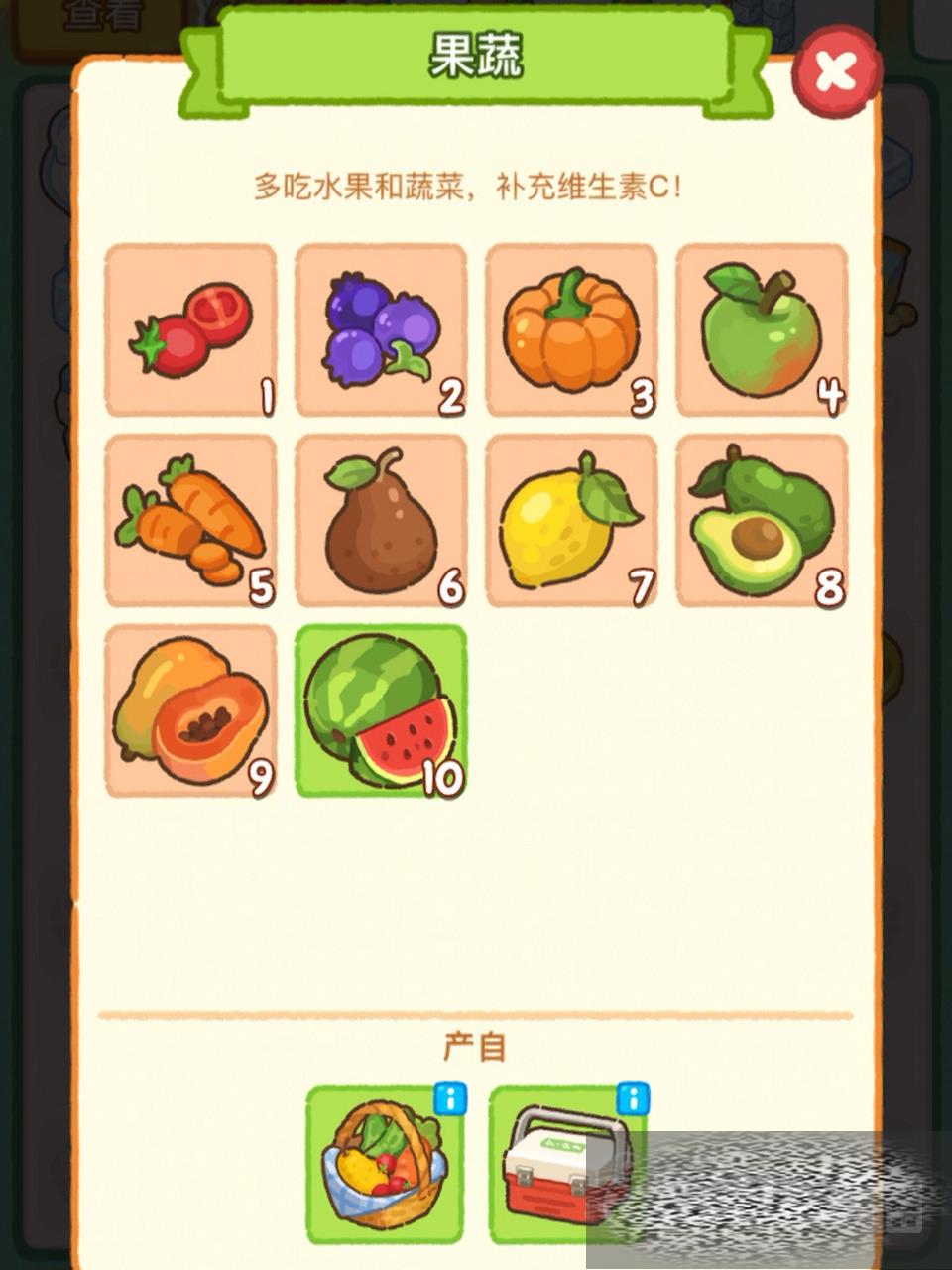The width and height of the screenshot is (952, 1270).
Task: Select the papaya item numbered 9
Action: tap(190, 711)
